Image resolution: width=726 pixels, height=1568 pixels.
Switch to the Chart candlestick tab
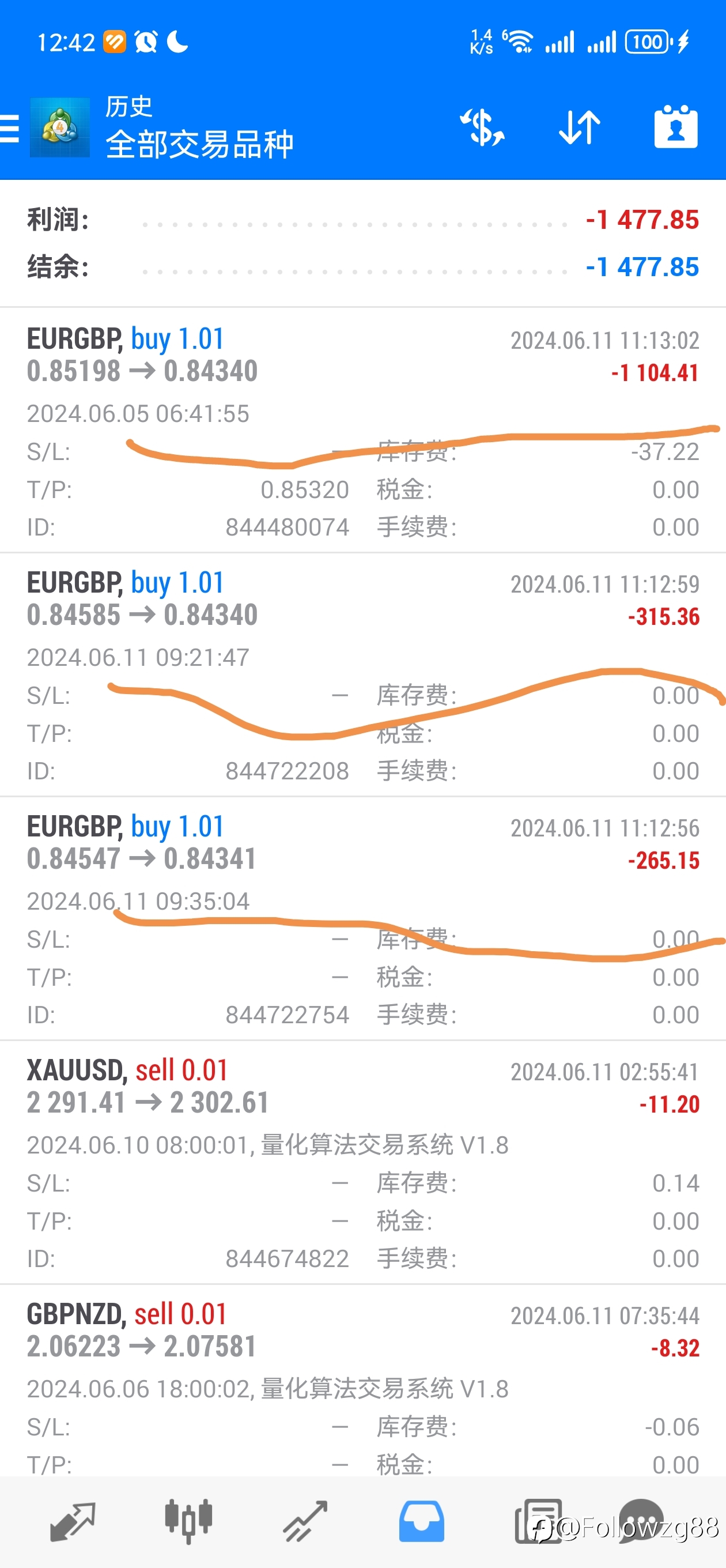pos(188,1522)
